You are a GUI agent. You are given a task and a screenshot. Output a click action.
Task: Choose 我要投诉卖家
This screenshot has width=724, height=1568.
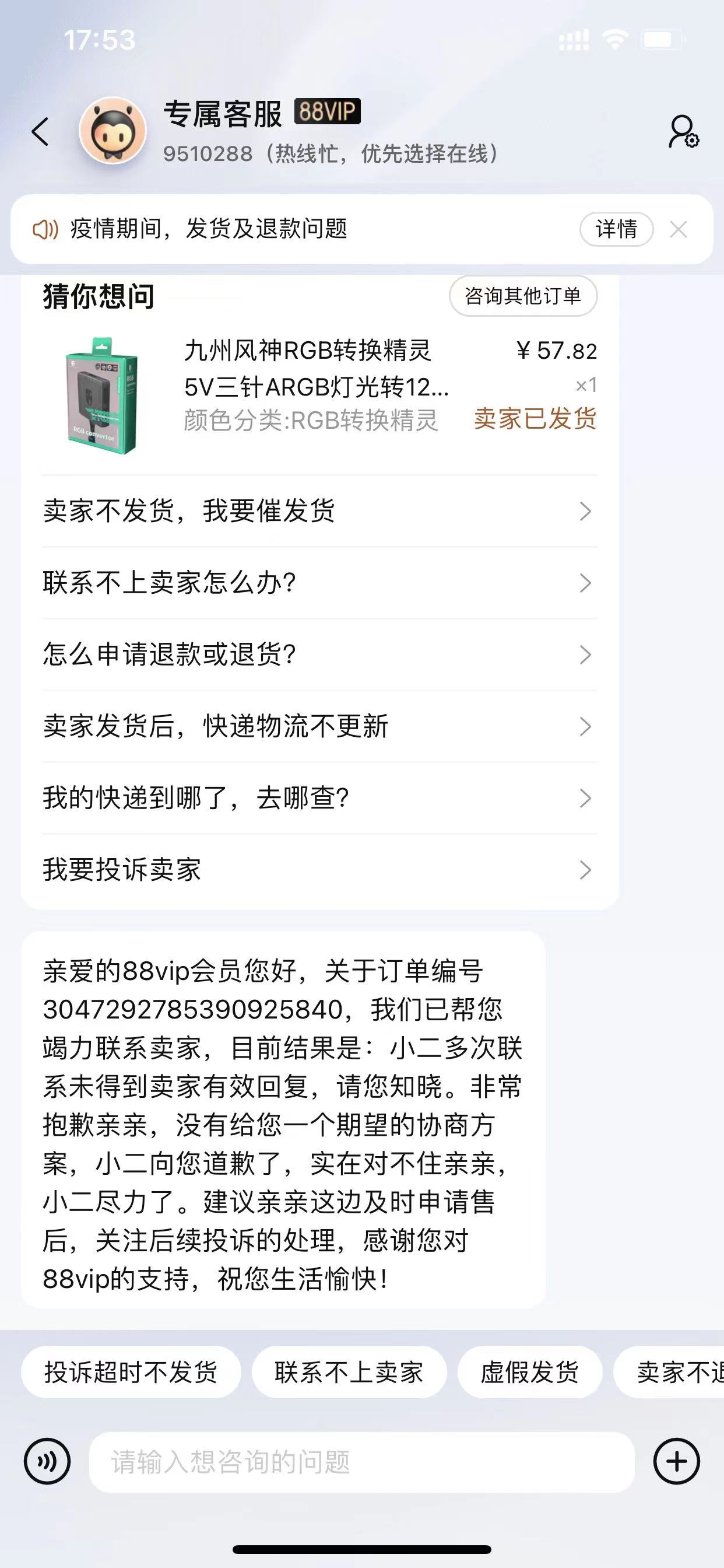coord(319,870)
